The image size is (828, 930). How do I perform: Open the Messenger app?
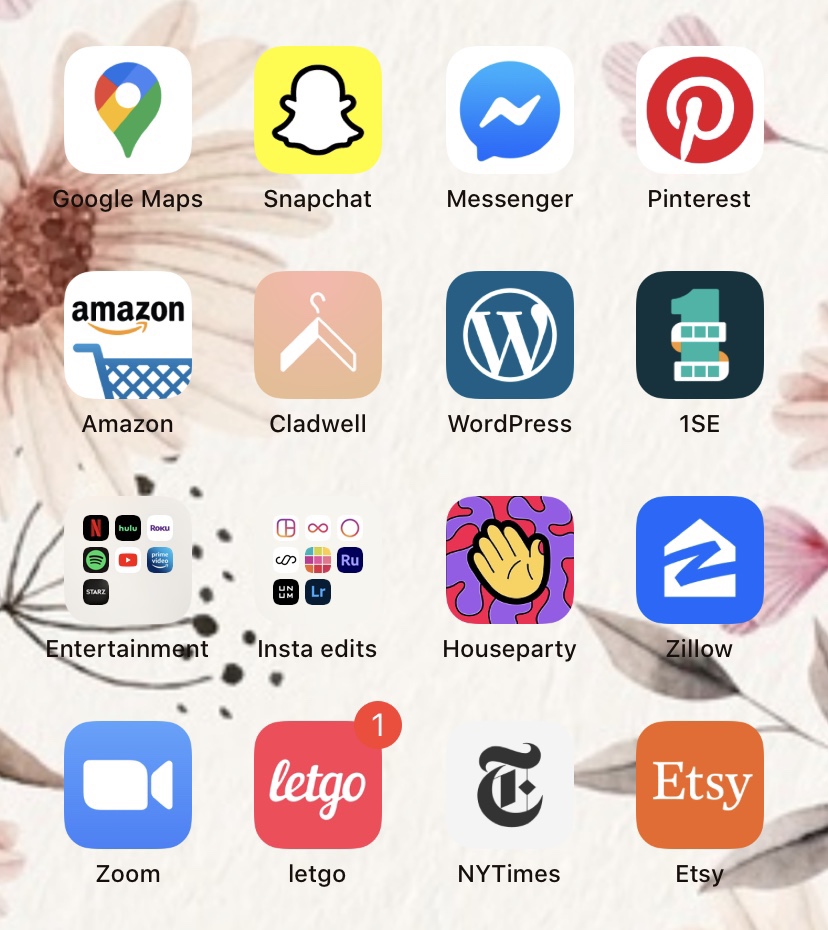coord(510,110)
